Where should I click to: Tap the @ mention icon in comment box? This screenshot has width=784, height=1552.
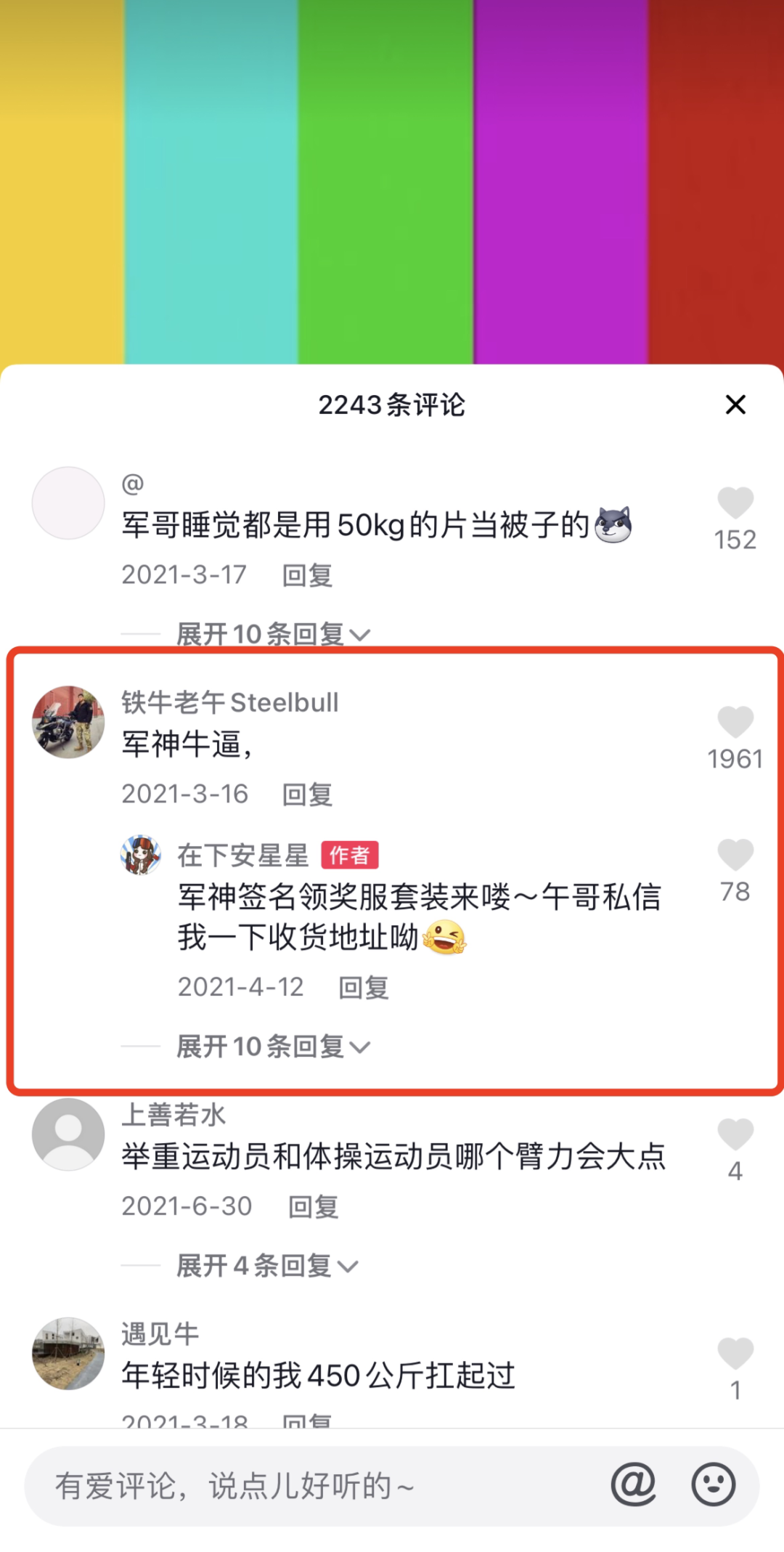click(x=633, y=1484)
